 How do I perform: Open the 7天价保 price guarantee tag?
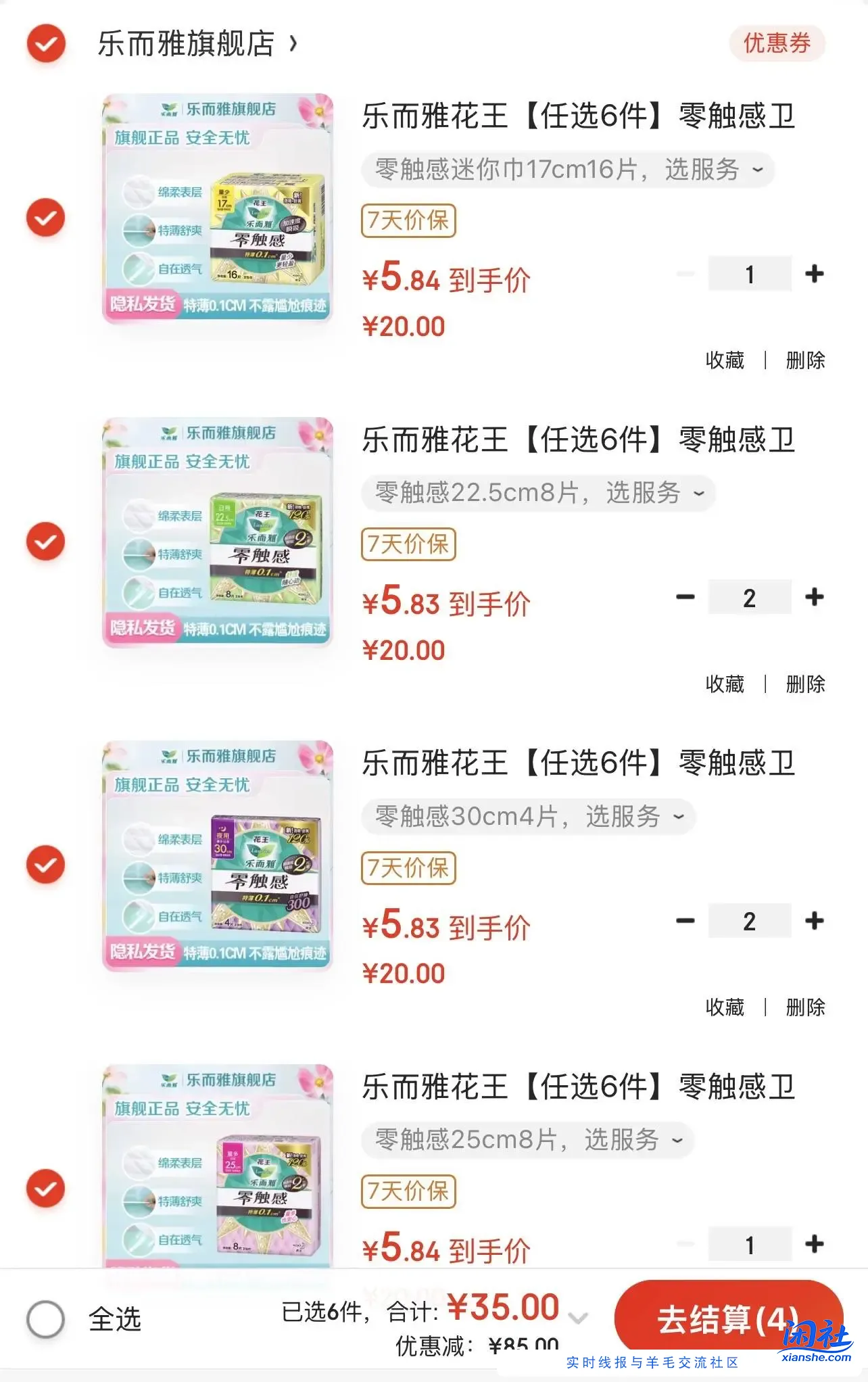(x=408, y=220)
